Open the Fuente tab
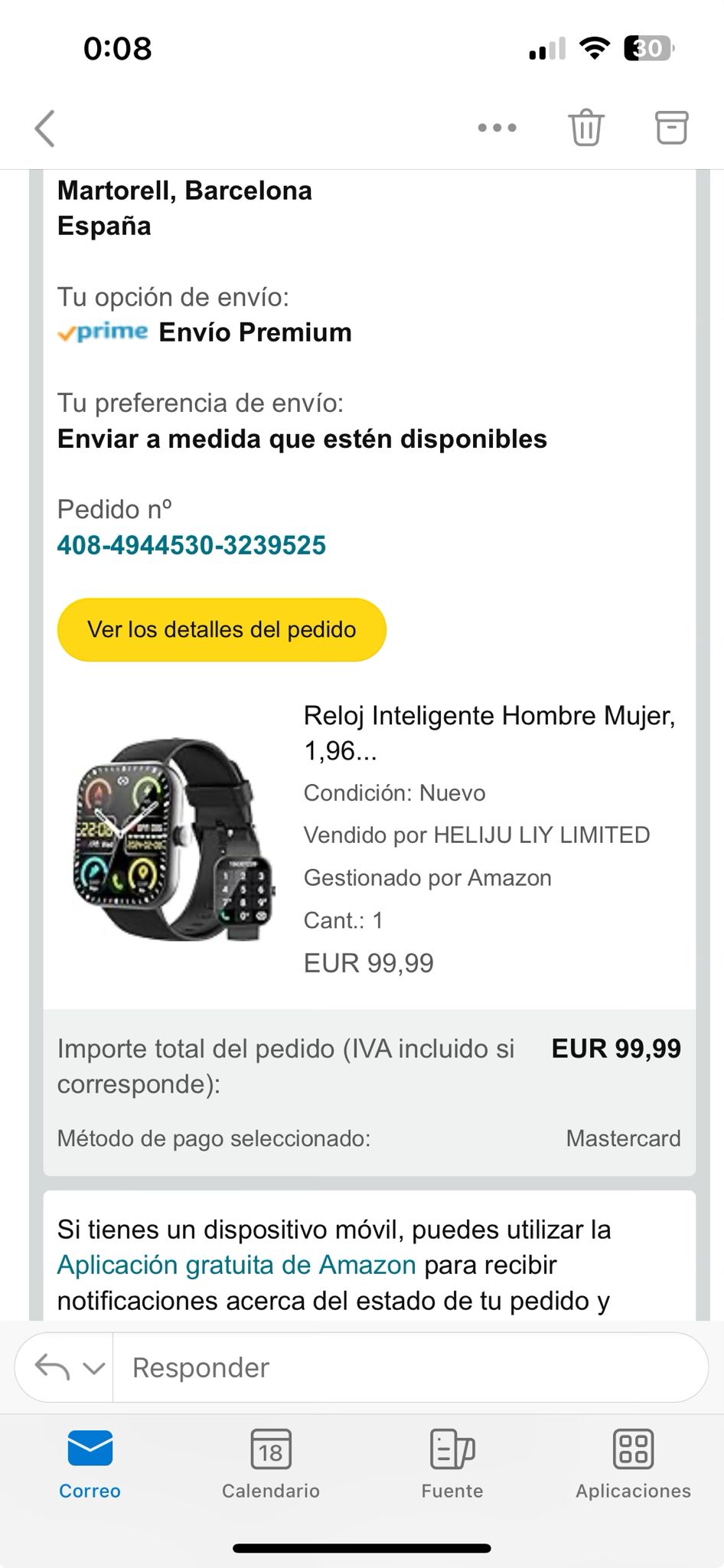Screen dimensions: 724x1568 452,1464
